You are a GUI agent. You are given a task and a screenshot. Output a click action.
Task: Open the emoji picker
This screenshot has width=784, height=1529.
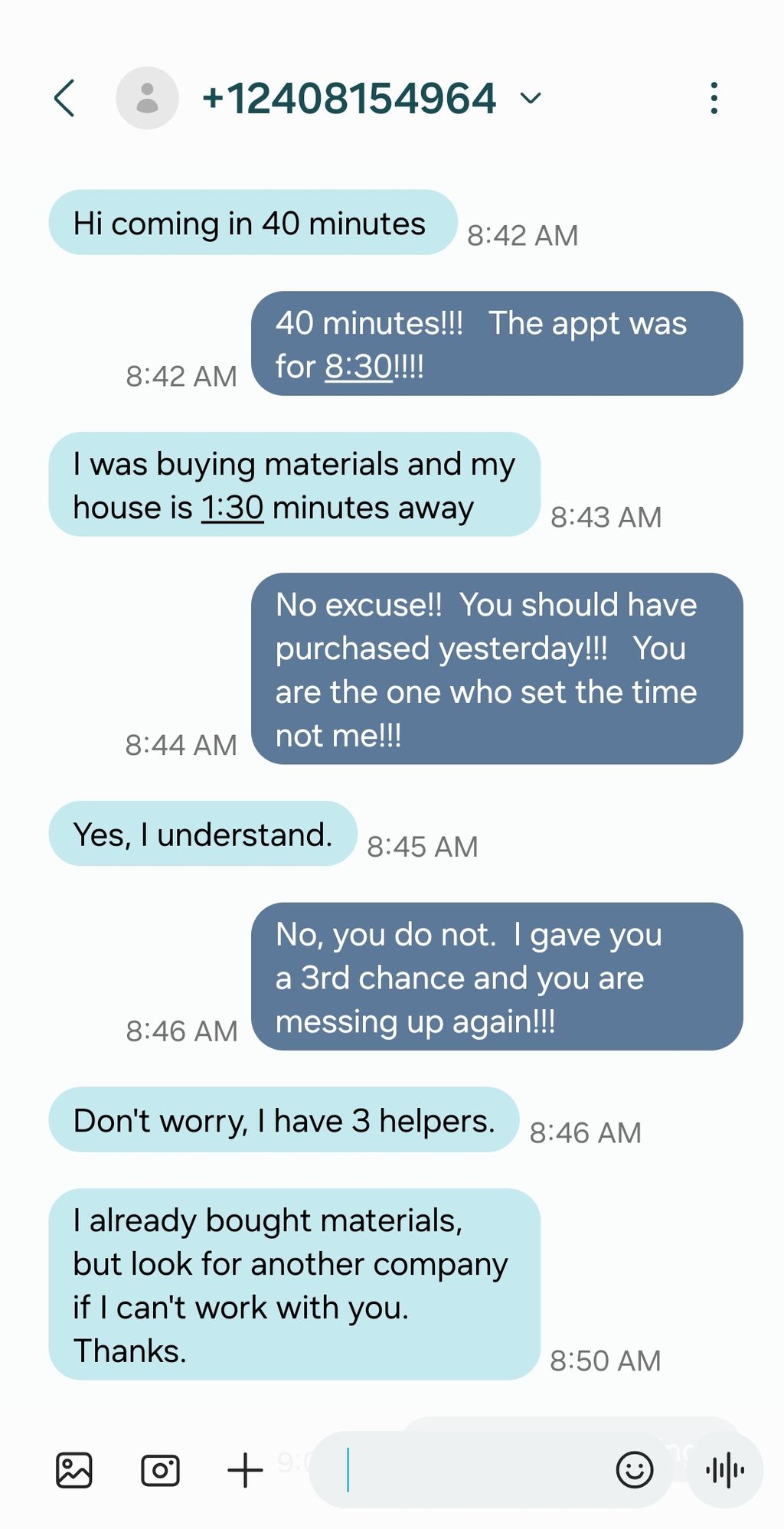click(635, 1470)
